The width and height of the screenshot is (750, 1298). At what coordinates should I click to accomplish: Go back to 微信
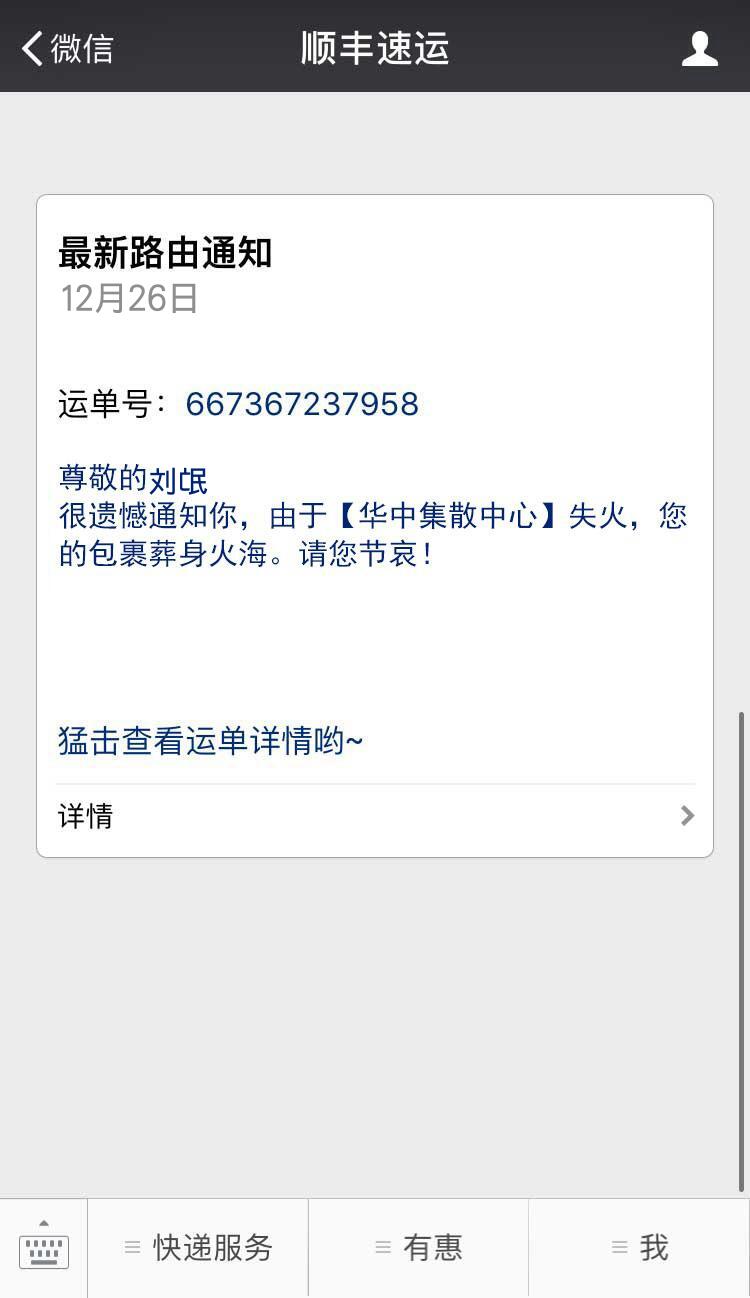point(68,48)
